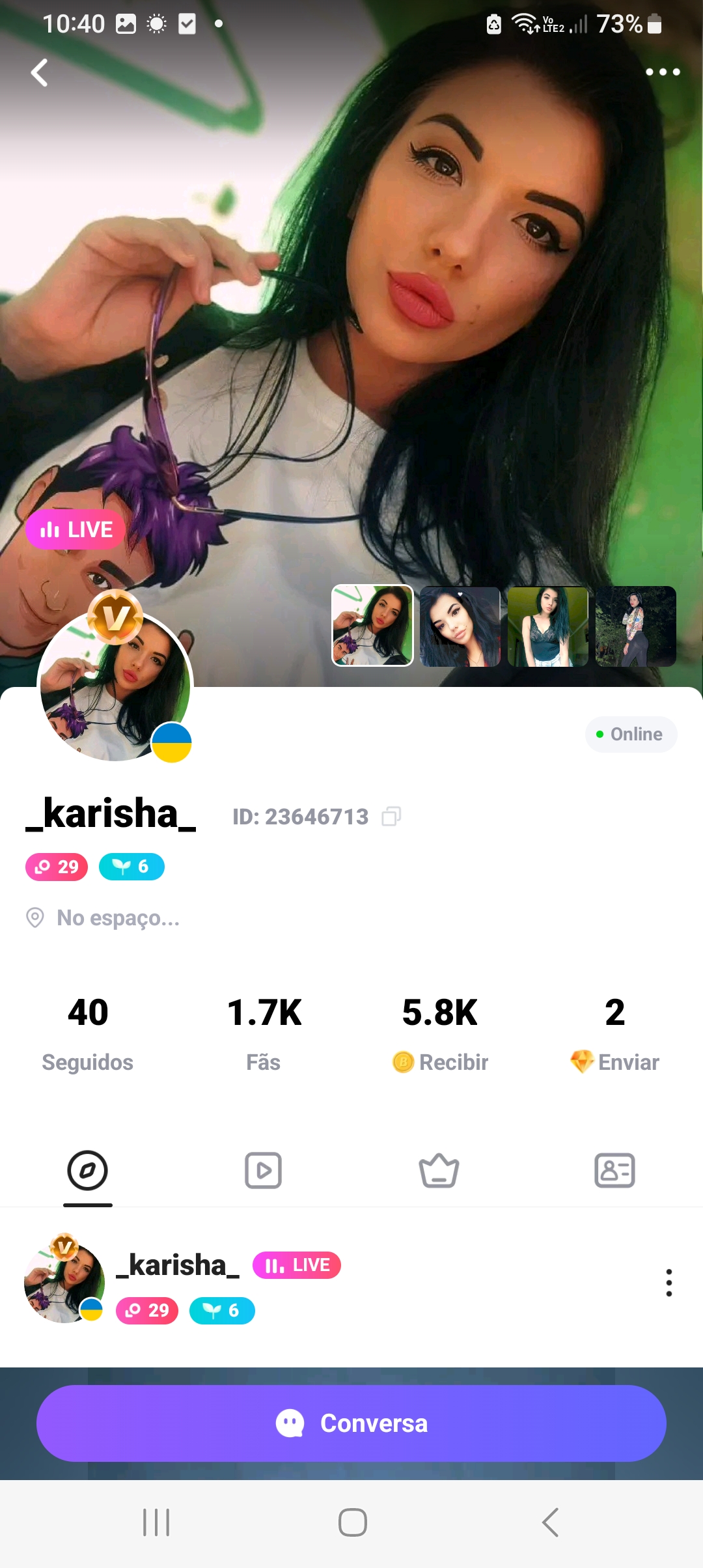Image resolution: width=703 pixels, height=1568 pixels.
Task: Go to the system home screen
Action: 352,1522
